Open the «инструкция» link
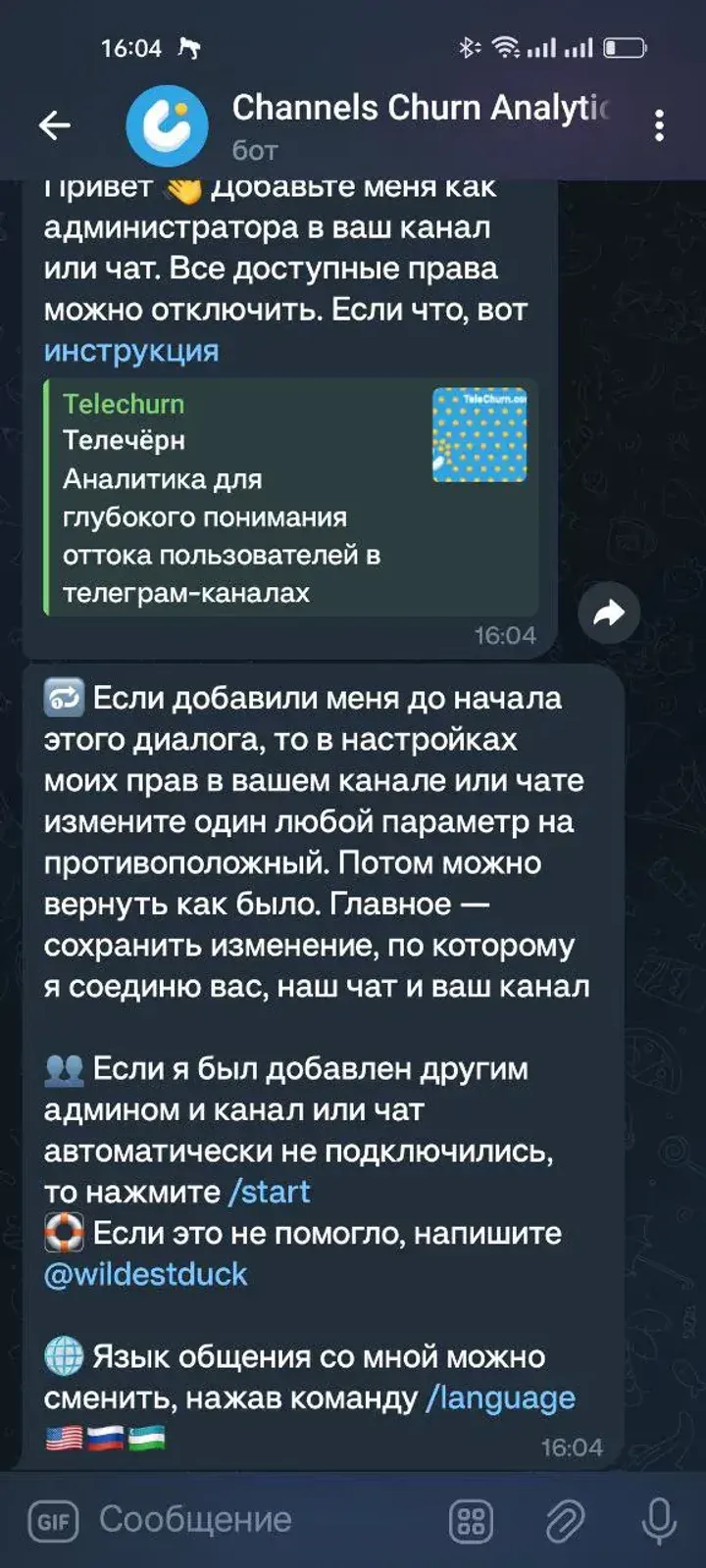 [x=131, y=351]
